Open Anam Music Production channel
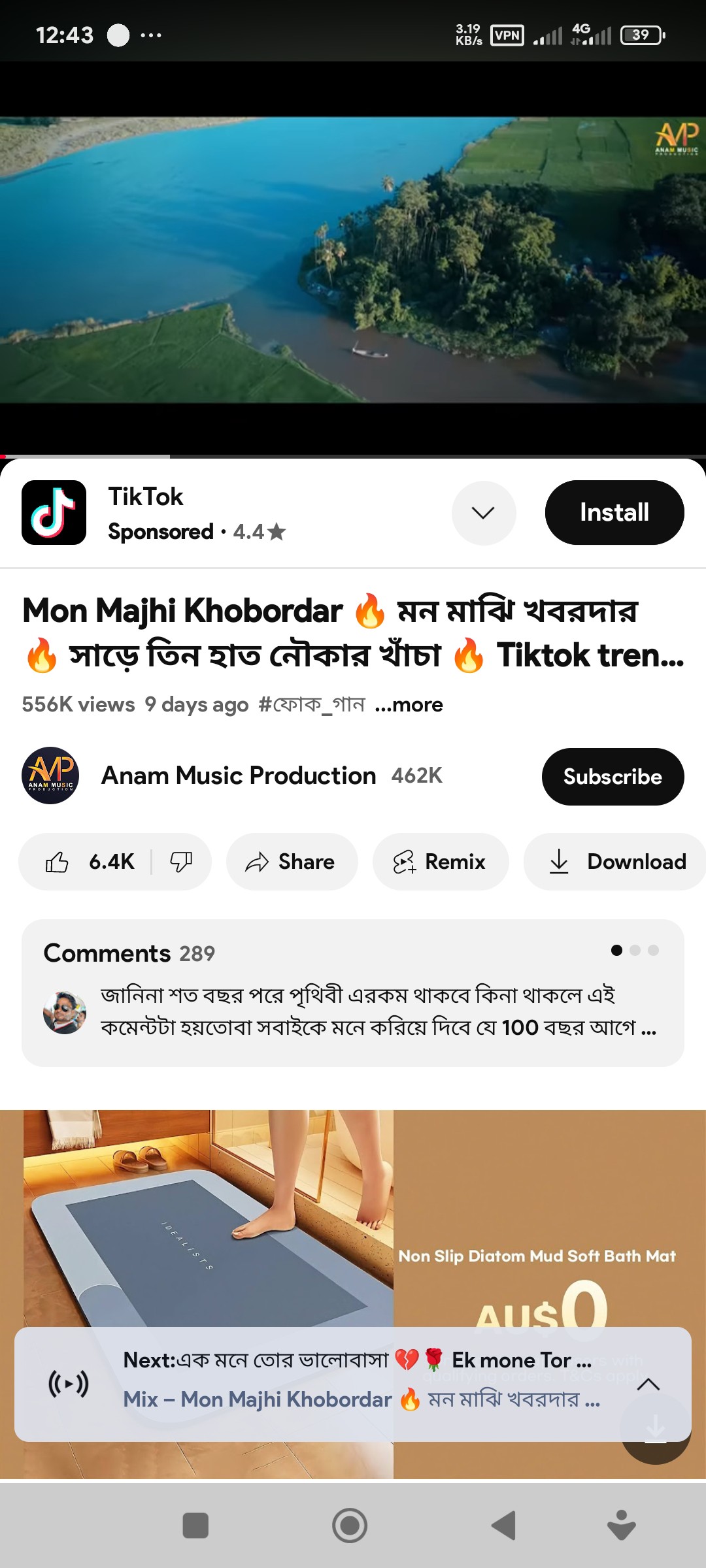This screenshot has width=706, height=1568. point(238,776)
